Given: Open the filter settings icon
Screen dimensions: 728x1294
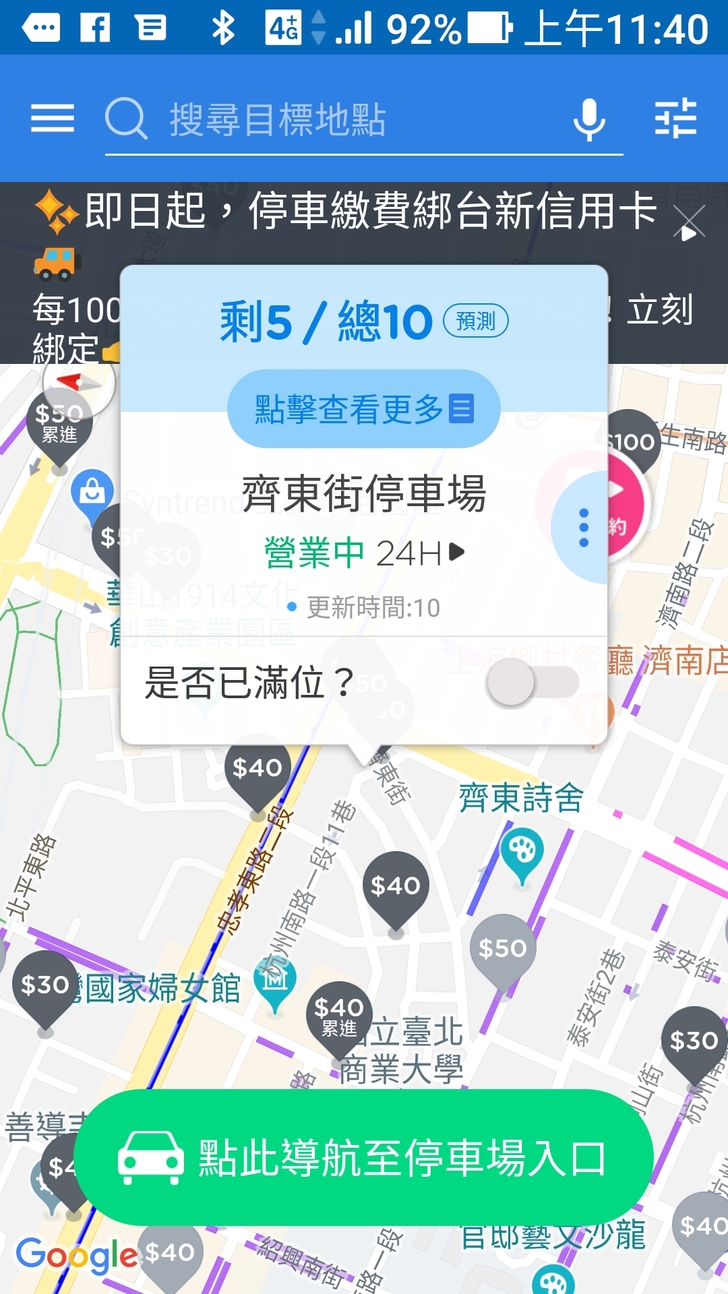Looking at the screenshot, I should click(x=676, y=119).
